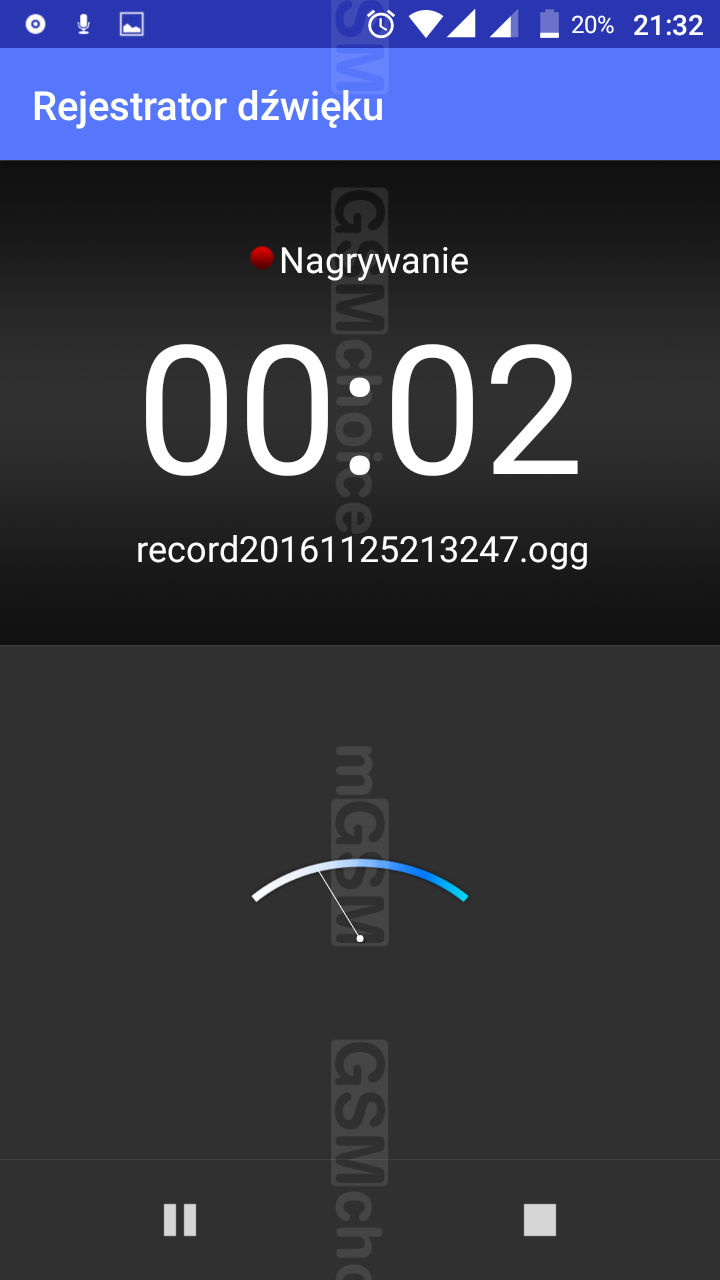
Task: Pause the ongoing recording
Action: pos(180,1220)
